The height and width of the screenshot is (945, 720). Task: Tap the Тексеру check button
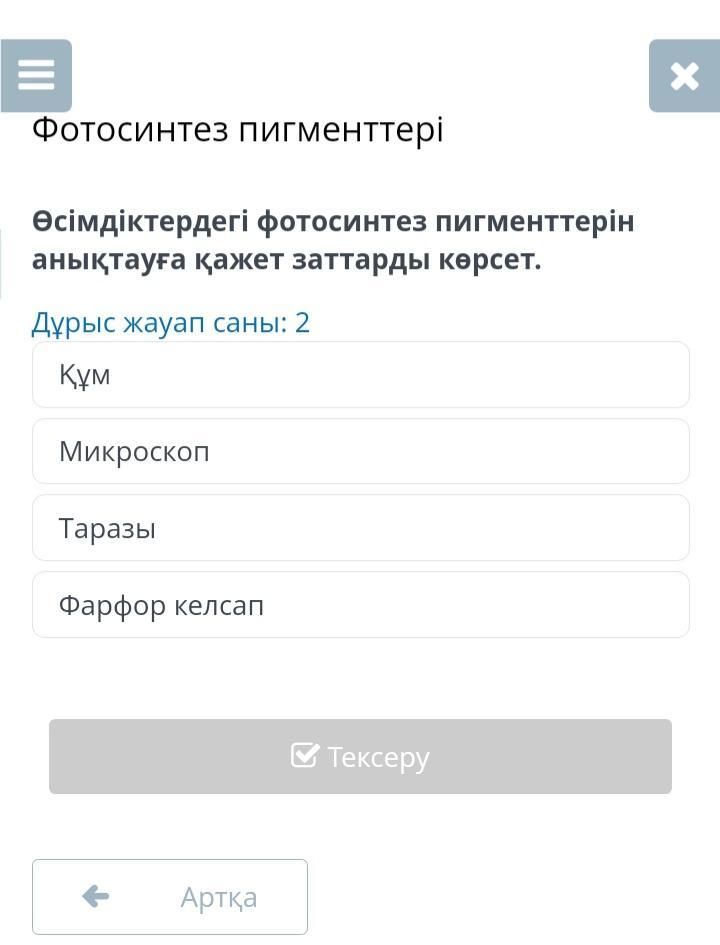[360, 757]
